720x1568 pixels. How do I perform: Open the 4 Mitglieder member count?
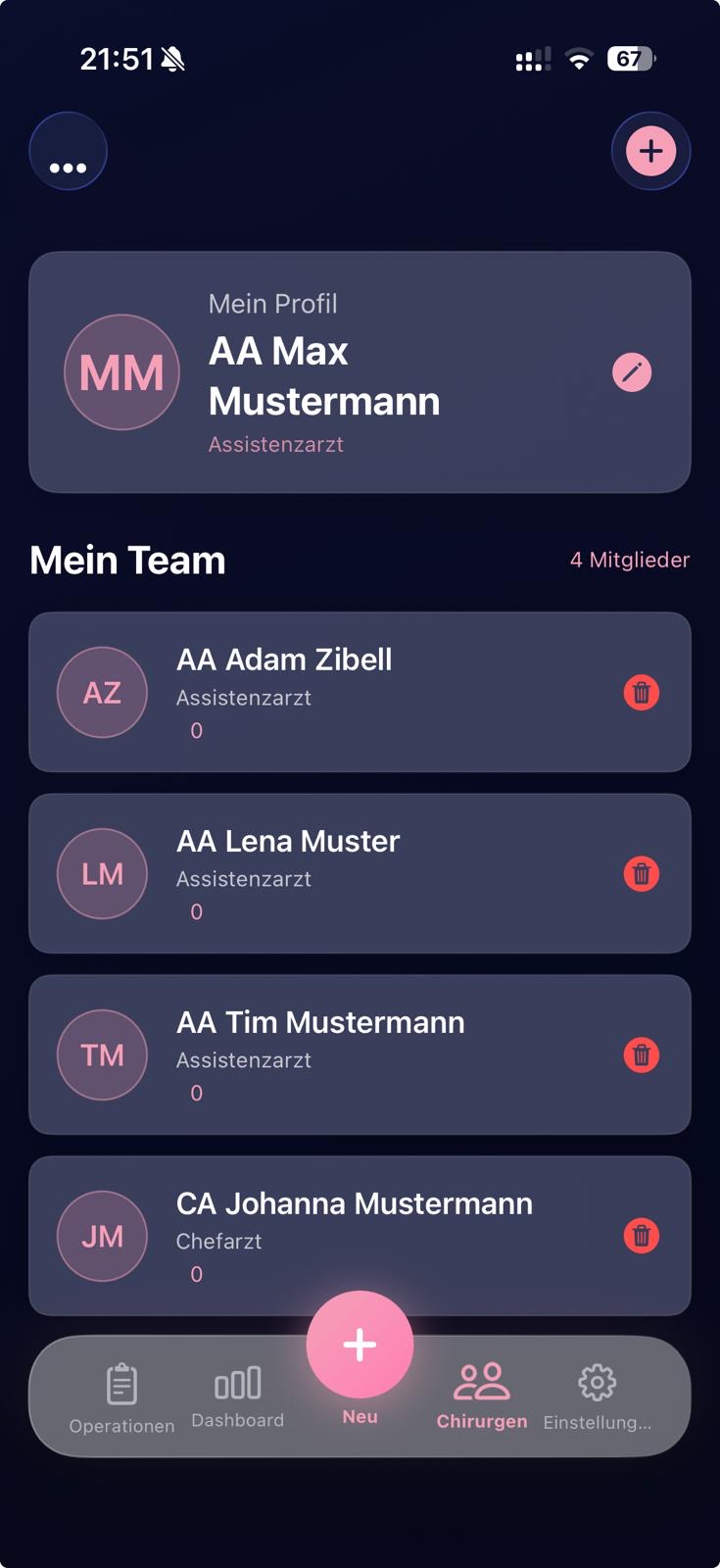[630, 560]
